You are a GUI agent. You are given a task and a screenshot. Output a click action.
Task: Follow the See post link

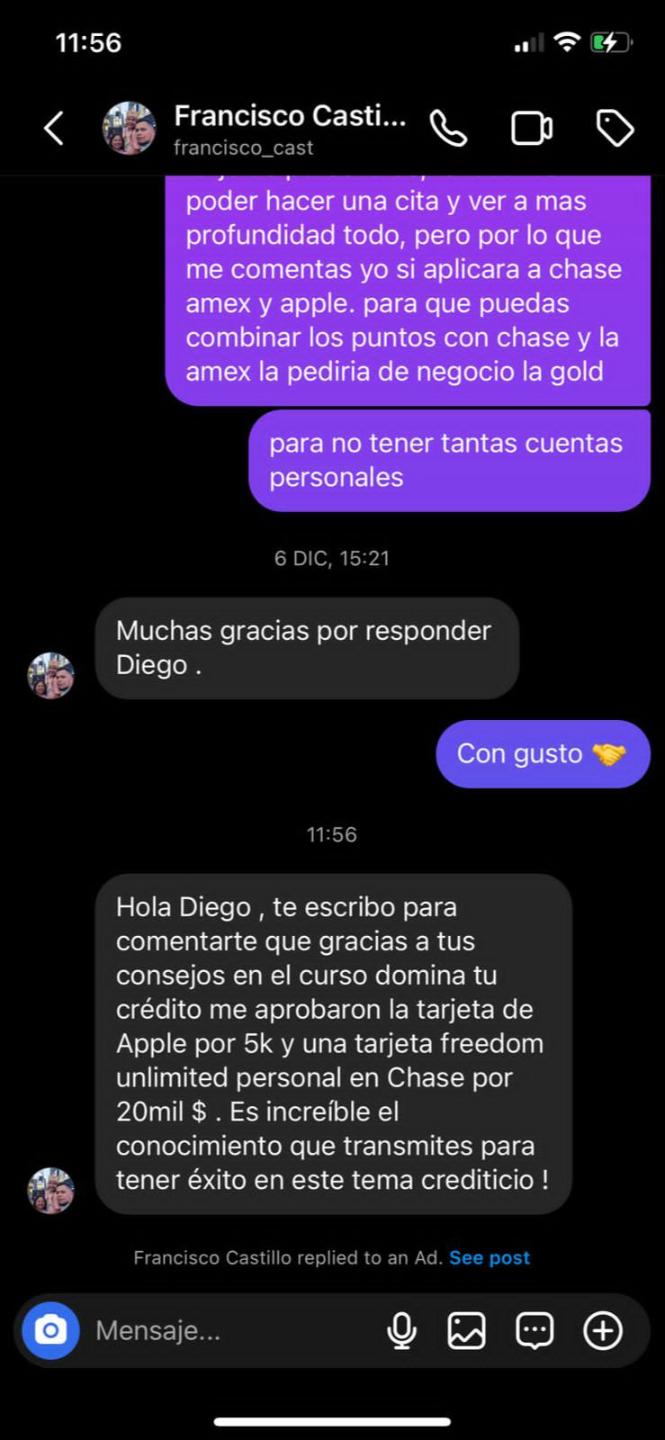490,1258
